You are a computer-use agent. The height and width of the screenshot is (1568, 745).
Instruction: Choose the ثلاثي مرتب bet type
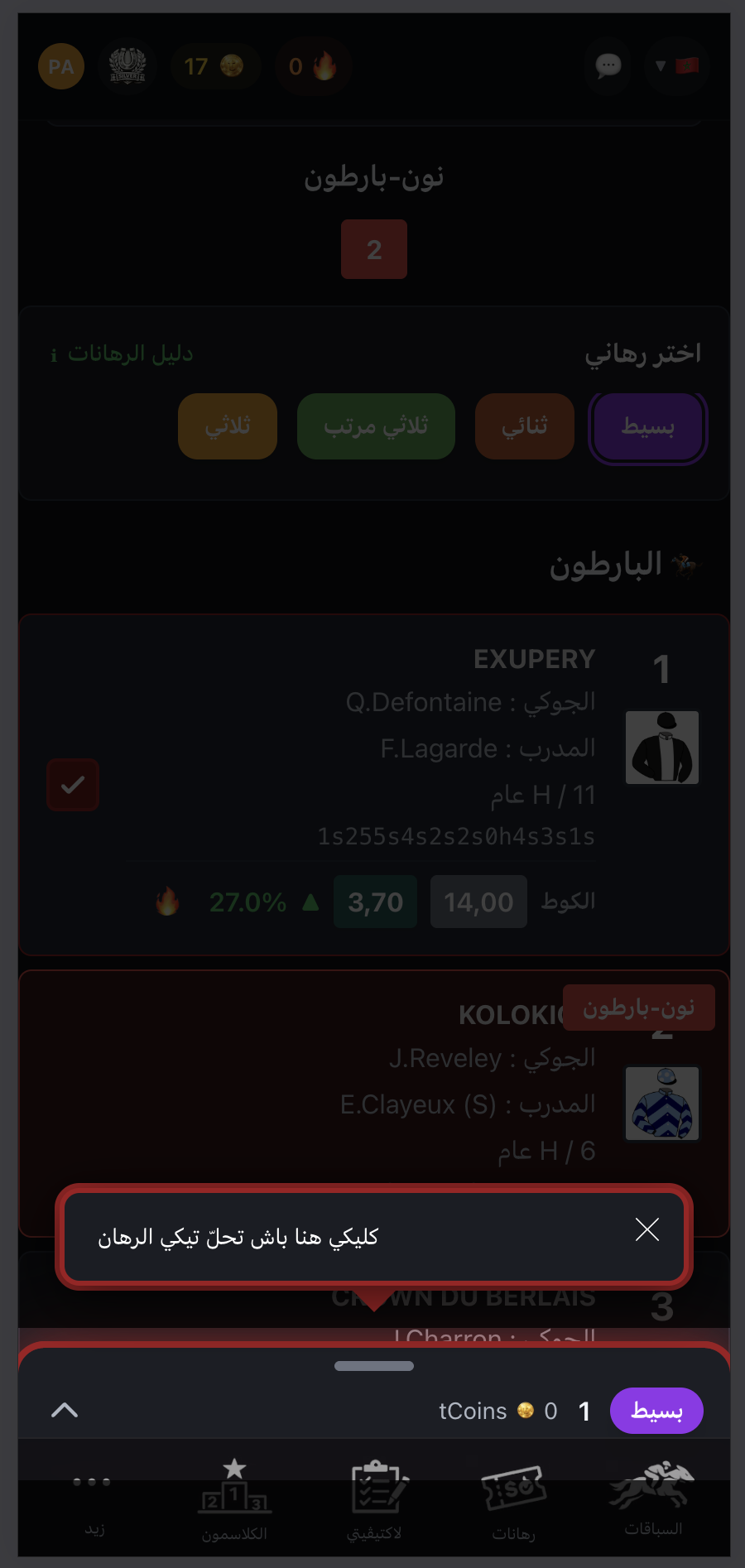pyautogui.click(x=376, y=427)
